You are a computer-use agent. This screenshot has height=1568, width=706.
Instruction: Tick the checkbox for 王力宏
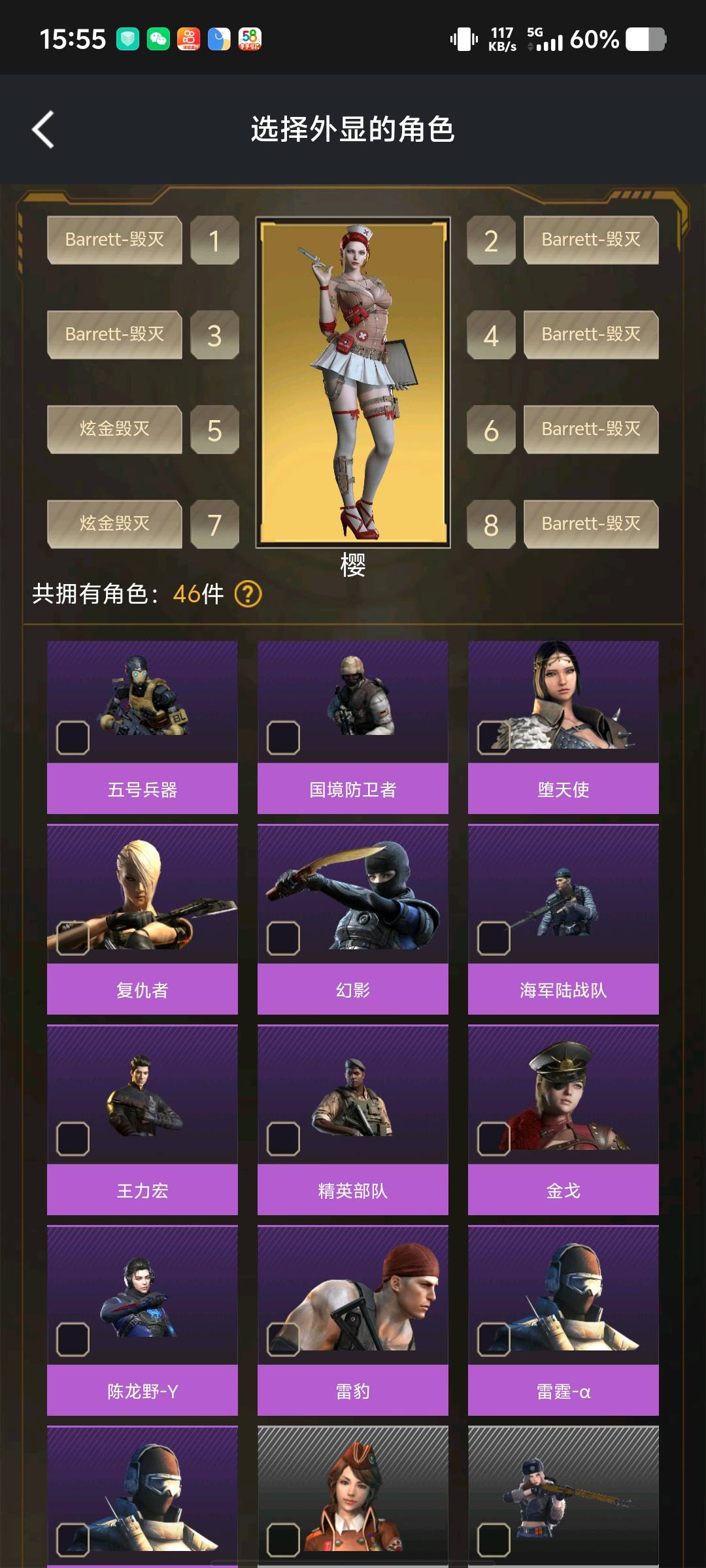[x=73, y=1139]
